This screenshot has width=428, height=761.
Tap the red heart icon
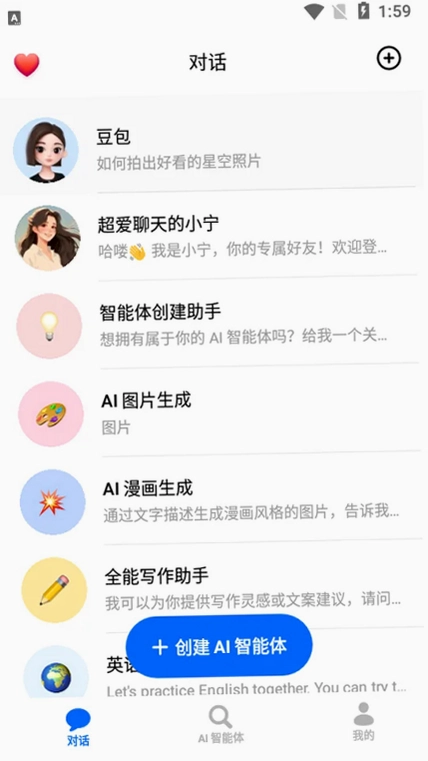tap(27, 65)
